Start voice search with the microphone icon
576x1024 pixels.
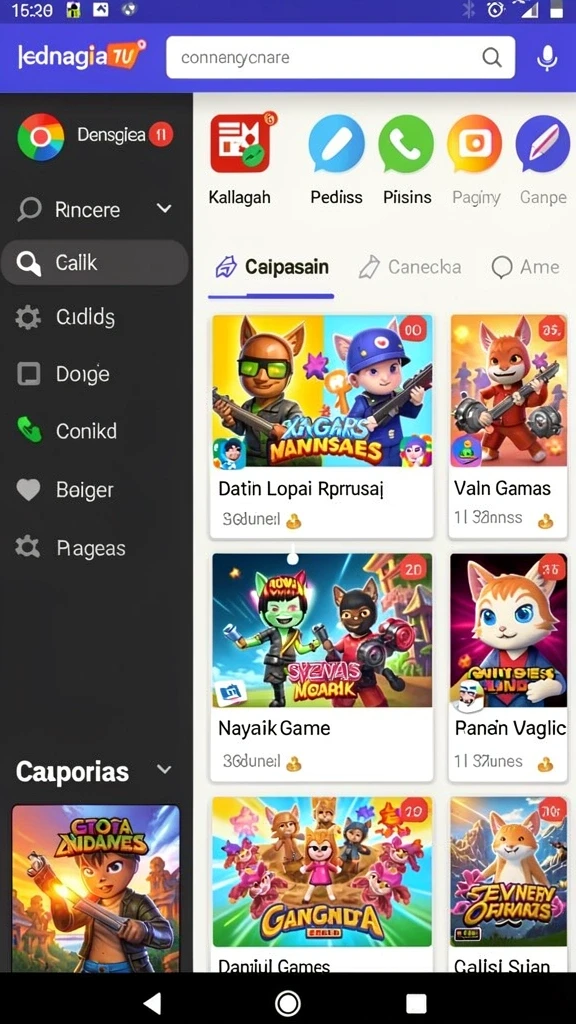[x=547, y=58]
